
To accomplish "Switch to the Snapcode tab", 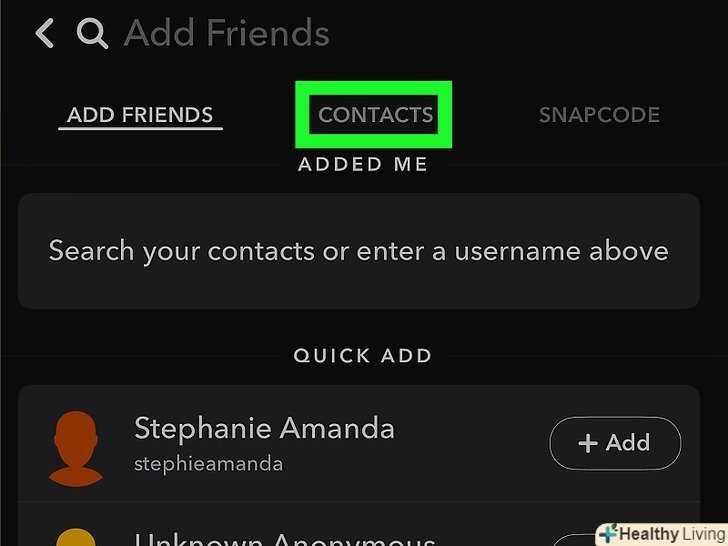I will [599, 115].
